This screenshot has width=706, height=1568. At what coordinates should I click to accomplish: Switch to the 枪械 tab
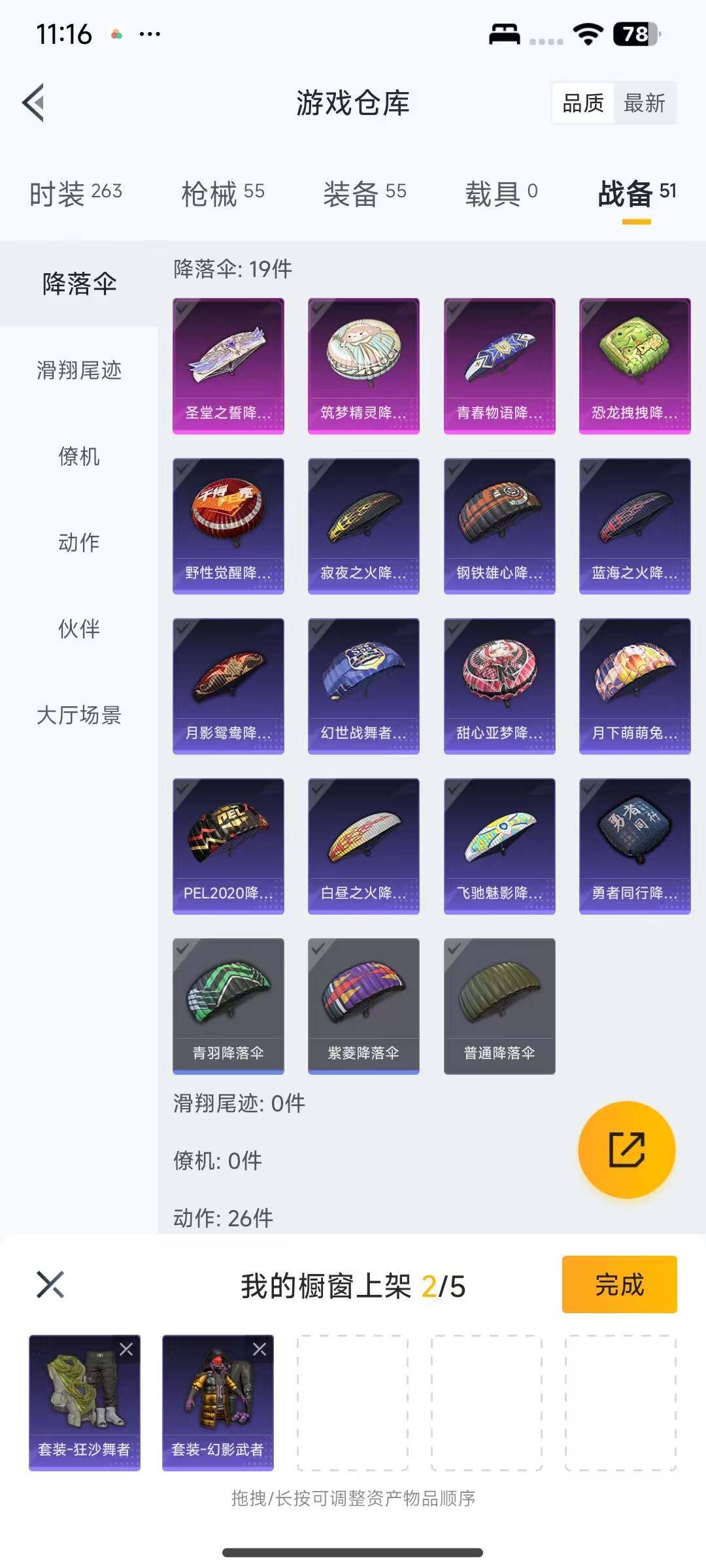222,193
